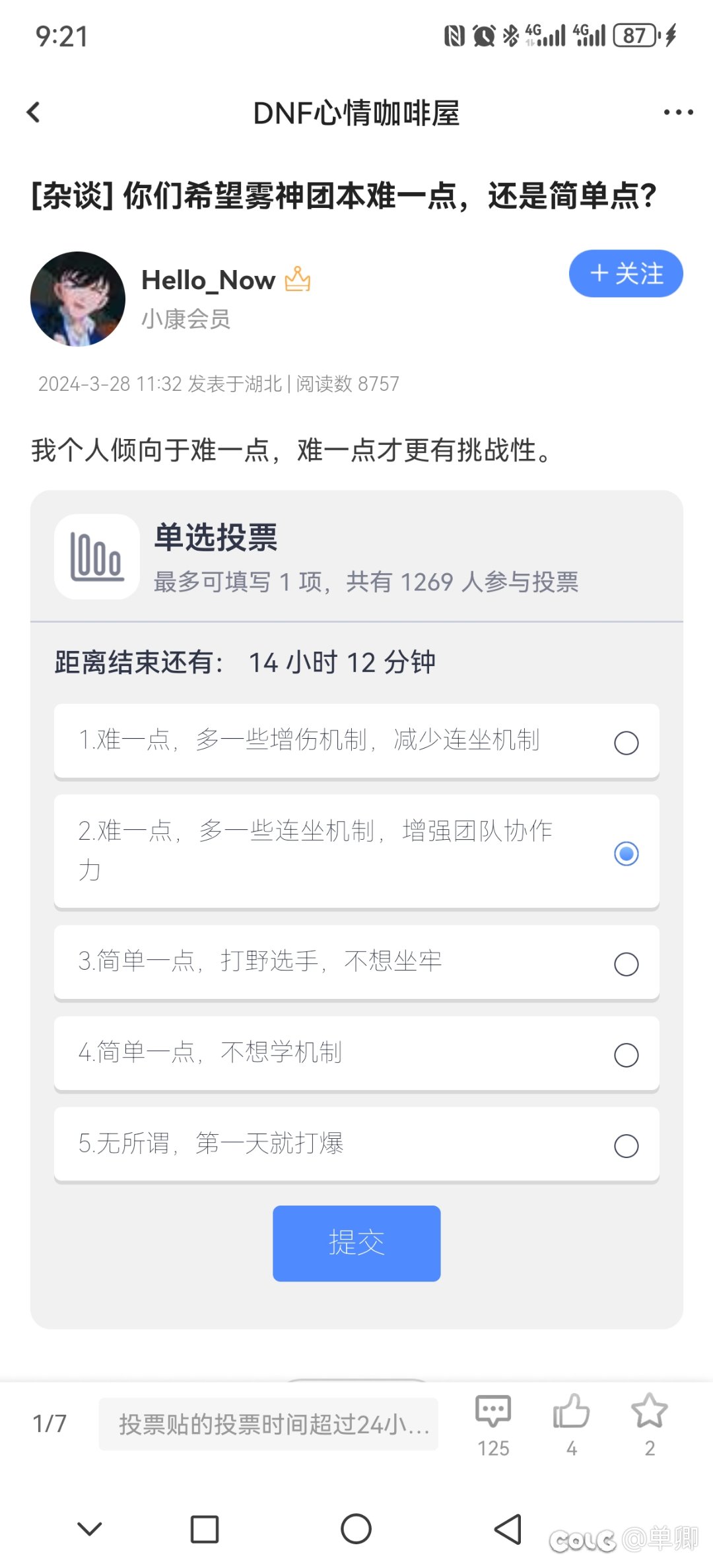Image resolution: width=713 pixels, height=1568 pixels.
Task: Open the reply input box at bottom
Action: pyautogui.click(x=268, y=1424)
